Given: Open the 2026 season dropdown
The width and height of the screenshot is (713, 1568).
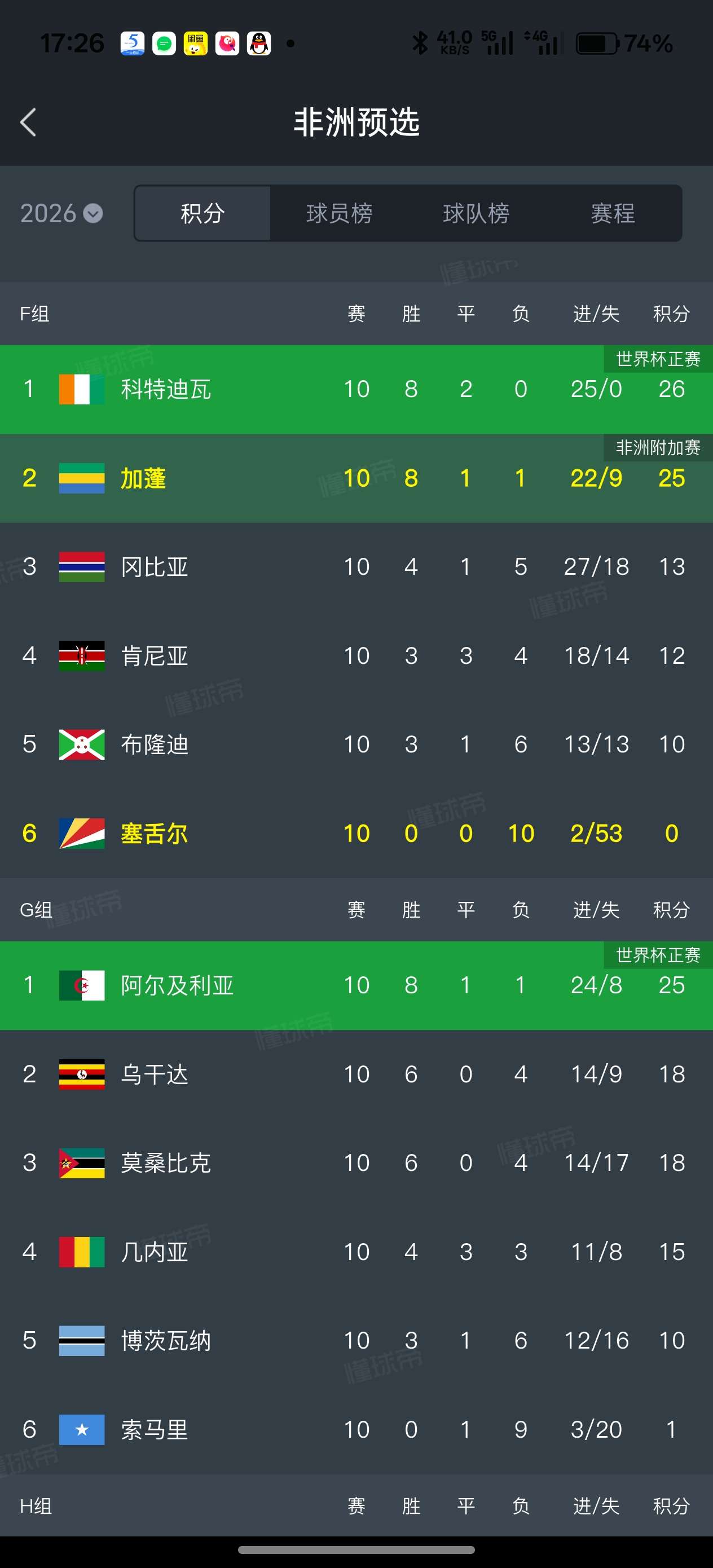Looking at the screenshot, I should [61, 213].
